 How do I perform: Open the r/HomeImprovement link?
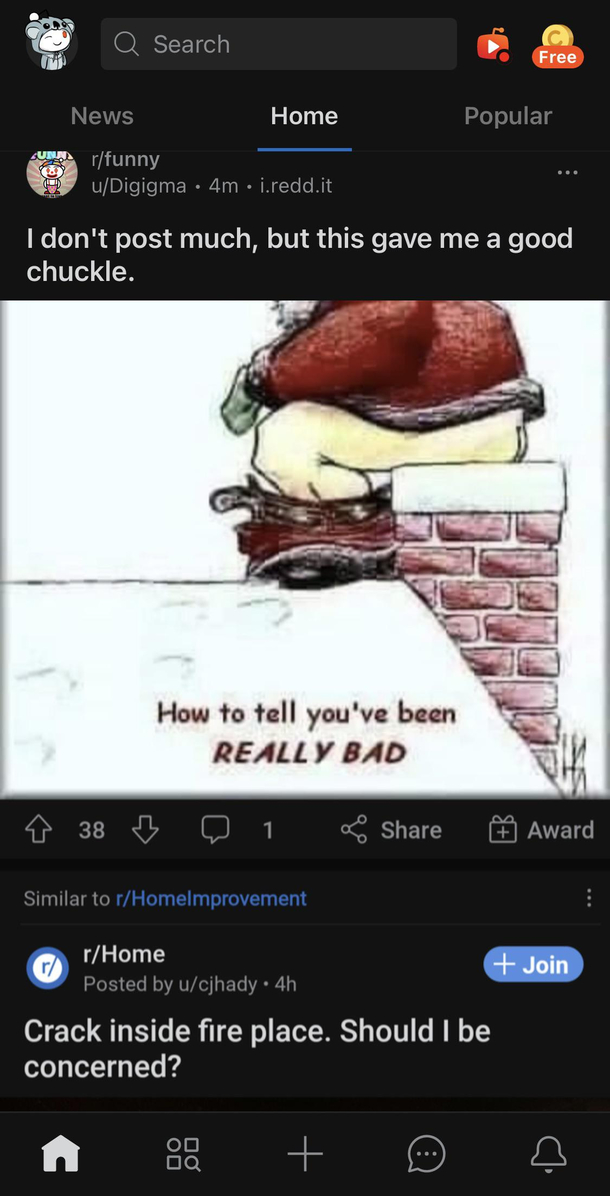point(211,898)
